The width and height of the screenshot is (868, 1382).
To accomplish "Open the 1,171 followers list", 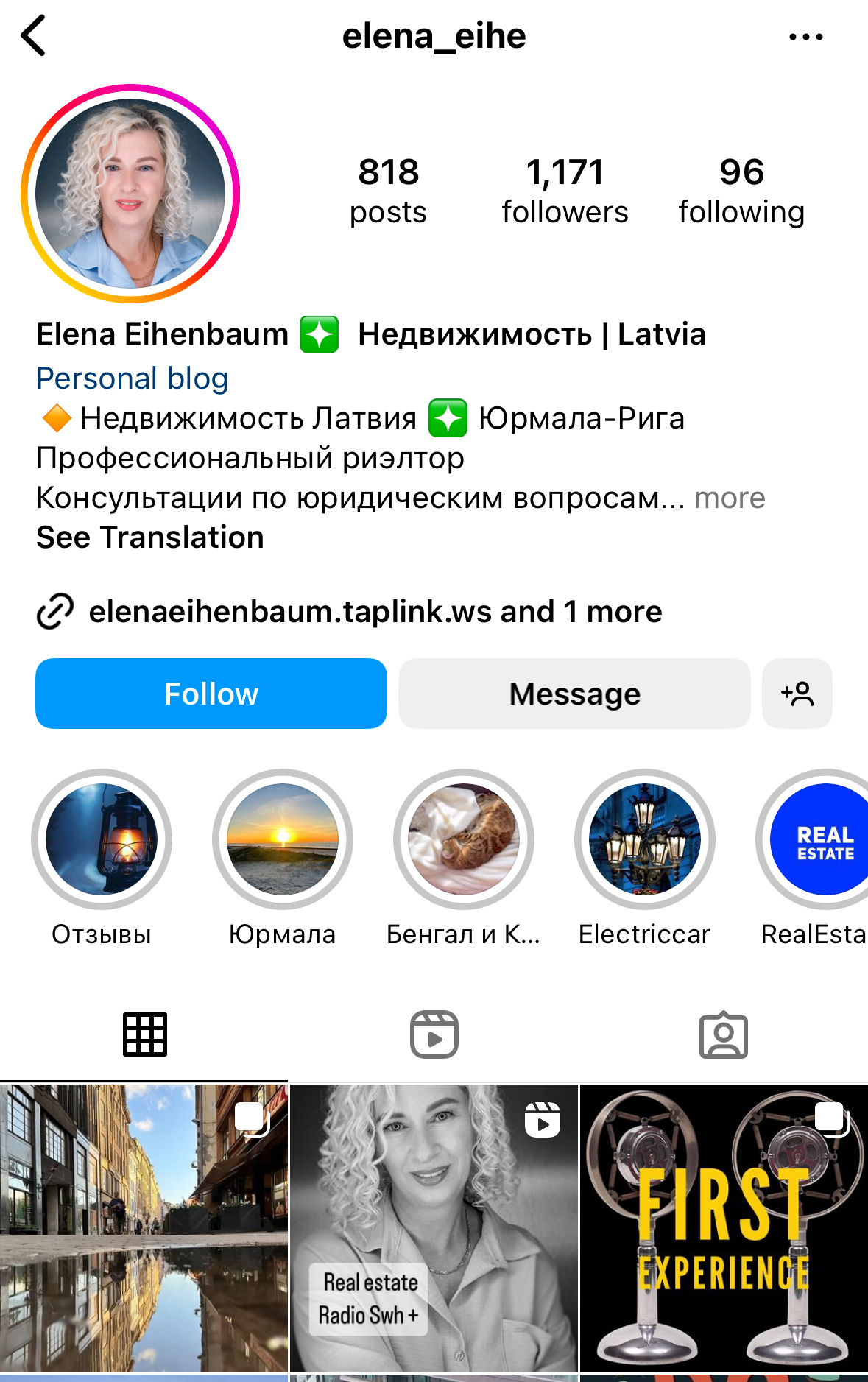I will click(x=565, y=191).
